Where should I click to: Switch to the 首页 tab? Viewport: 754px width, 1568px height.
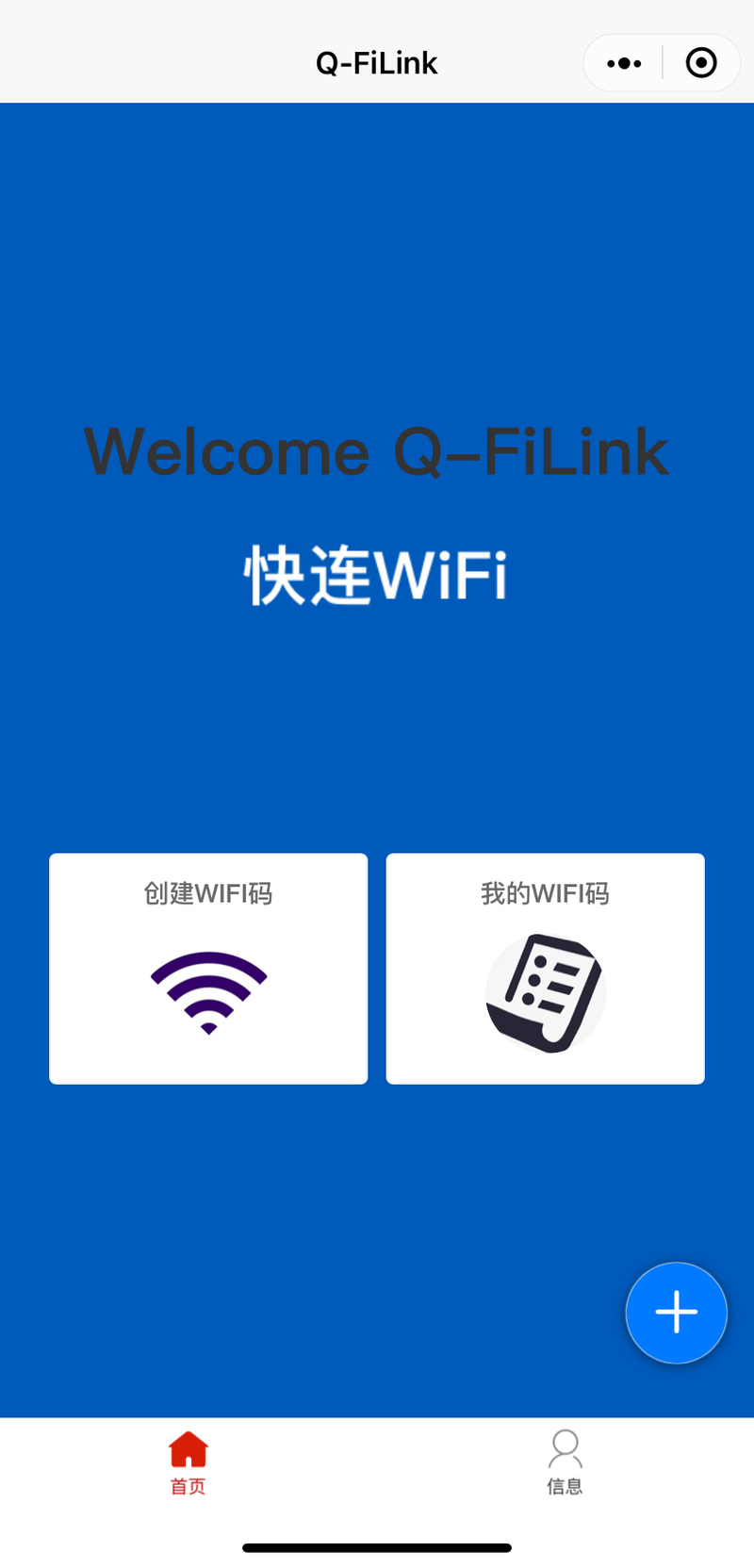(x=187, y=1461)
